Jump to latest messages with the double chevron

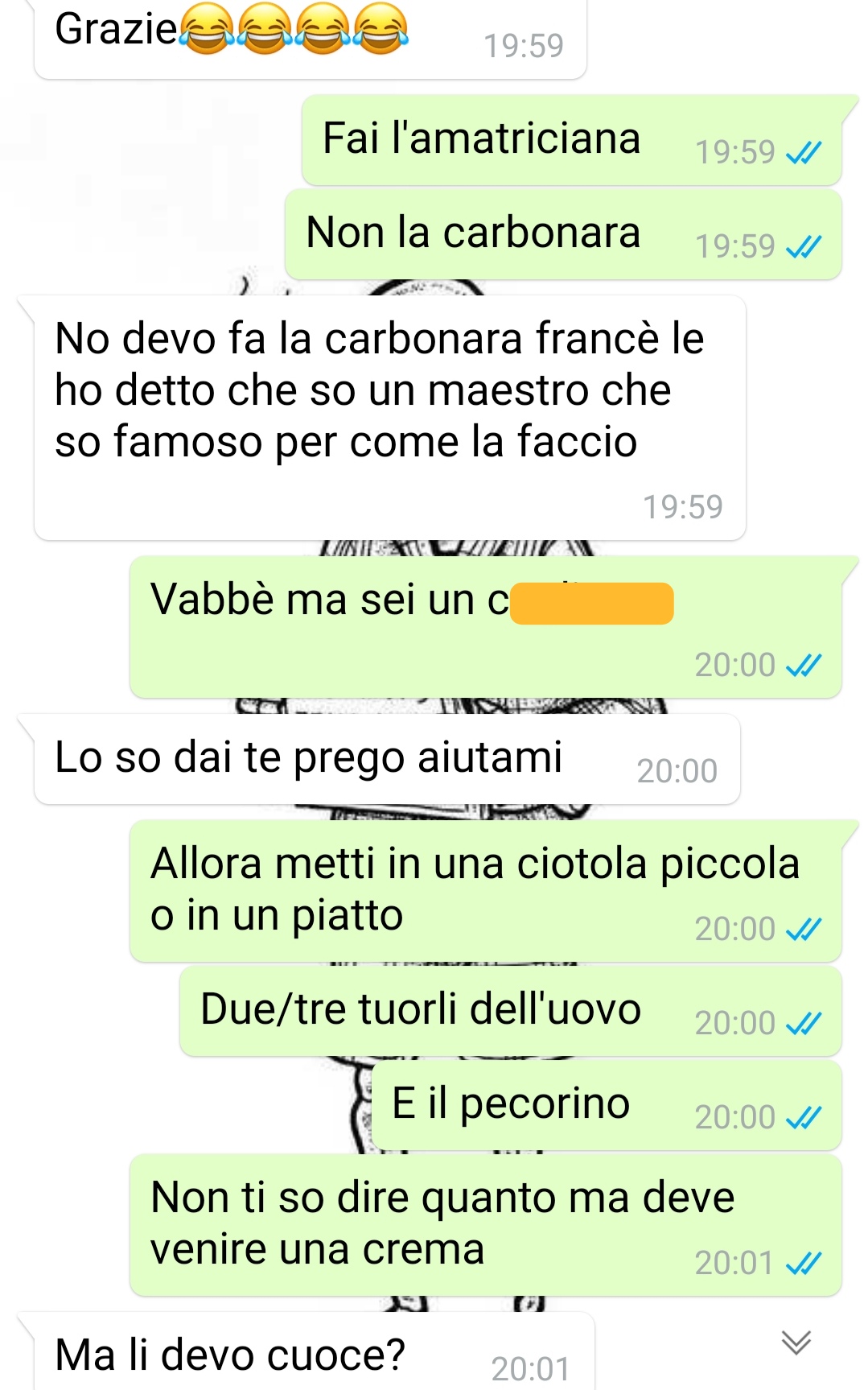coord(796,1342)
